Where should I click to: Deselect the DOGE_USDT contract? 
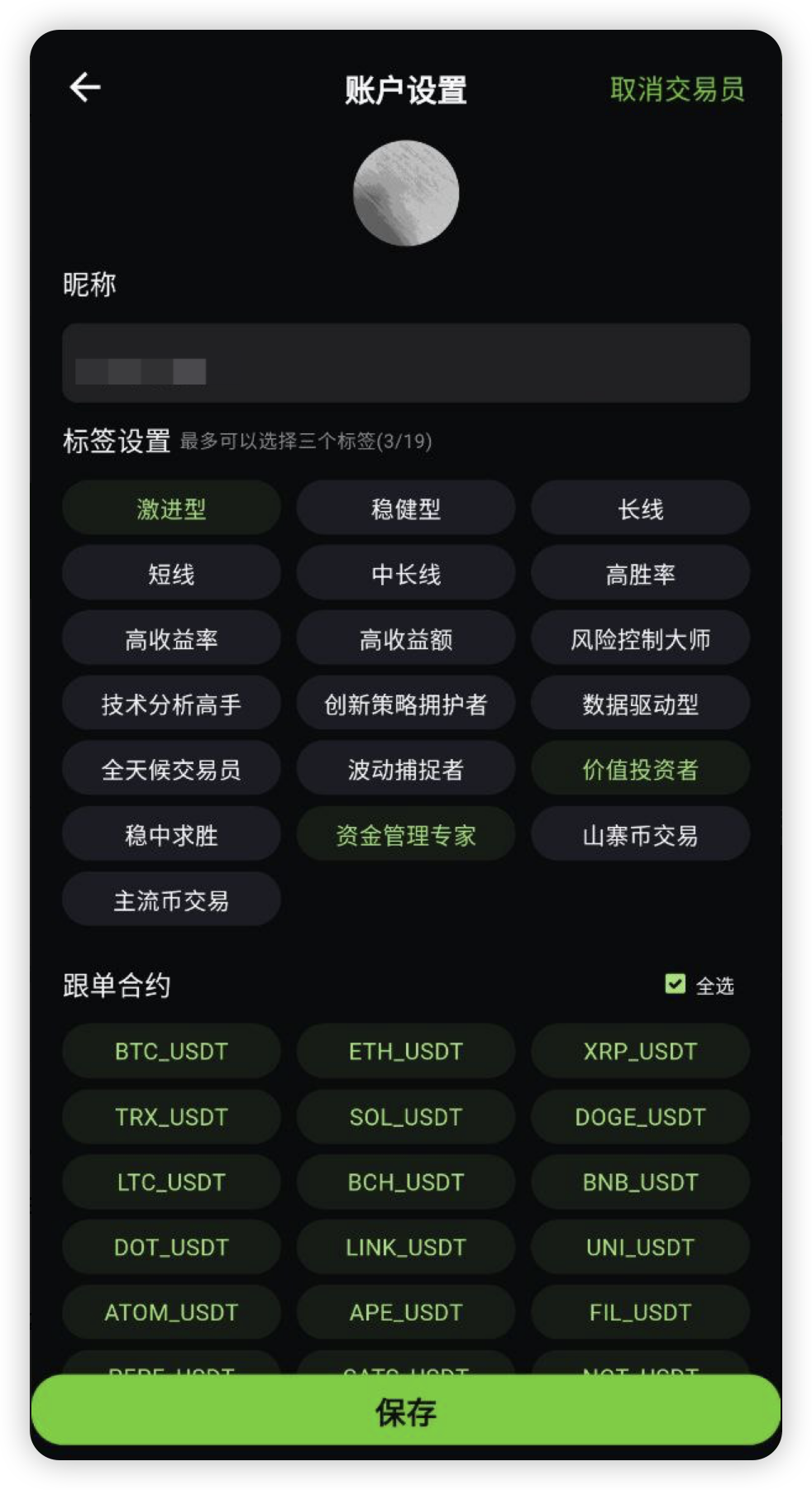click(640, 1117)
